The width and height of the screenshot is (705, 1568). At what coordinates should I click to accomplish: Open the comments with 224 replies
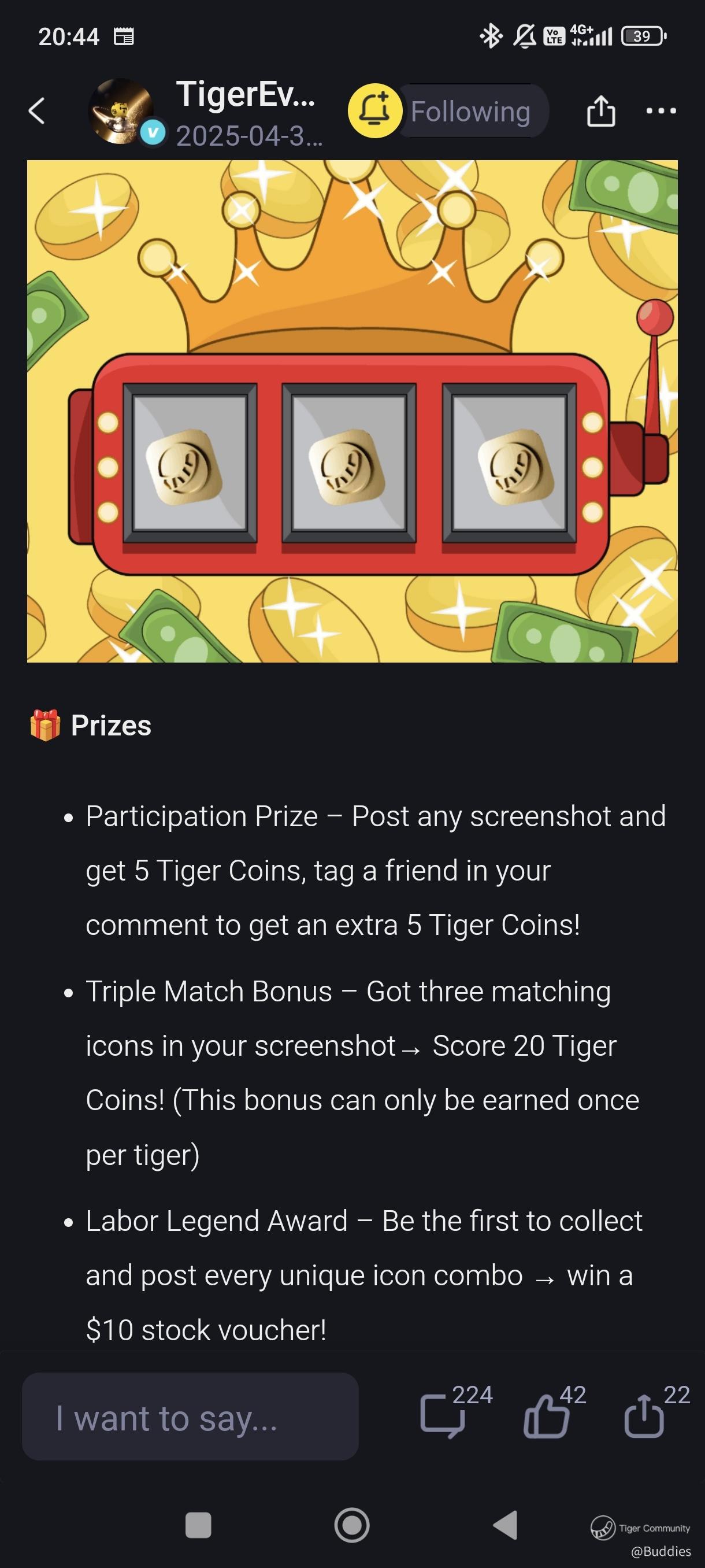click(x=443, y=1417)
